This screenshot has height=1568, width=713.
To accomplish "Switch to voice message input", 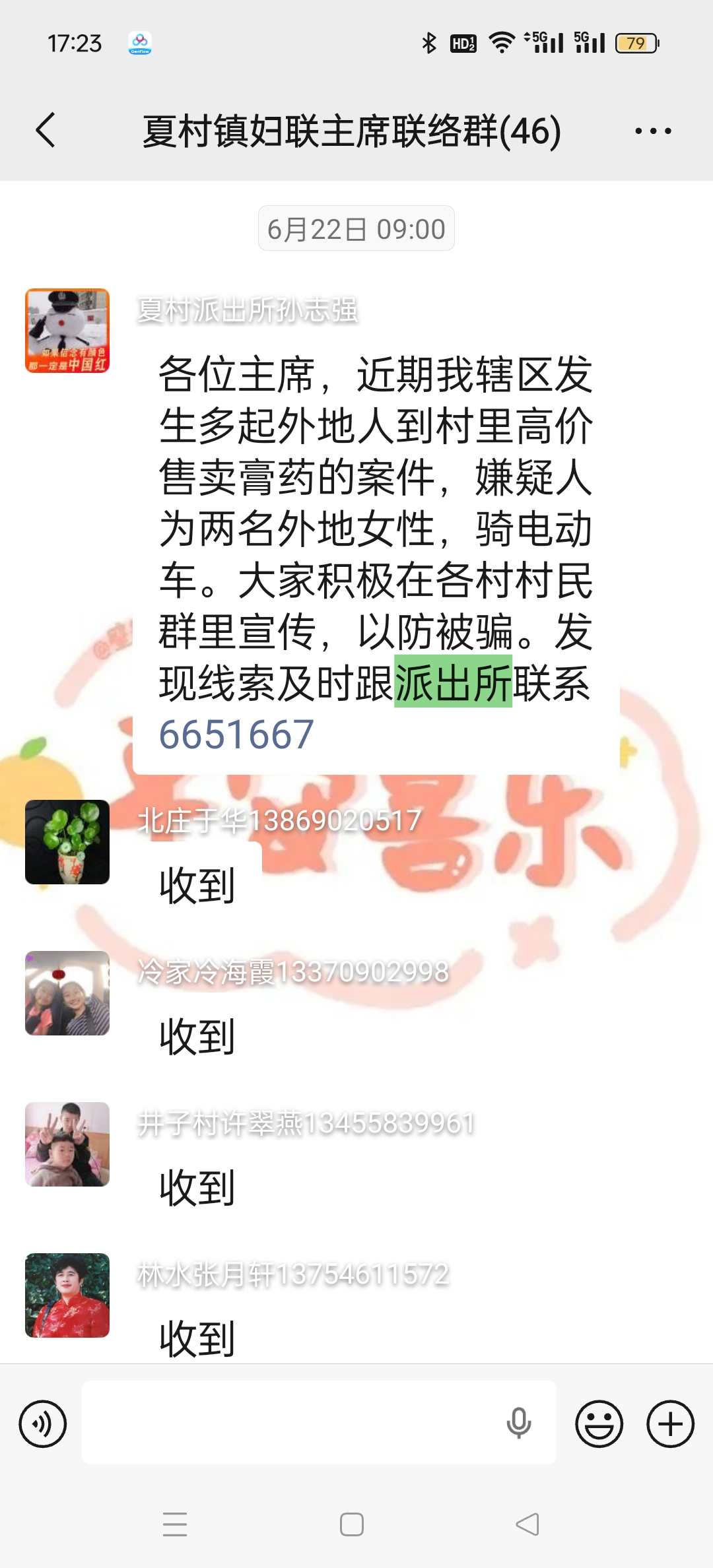I will click(x=43, y=1423).
